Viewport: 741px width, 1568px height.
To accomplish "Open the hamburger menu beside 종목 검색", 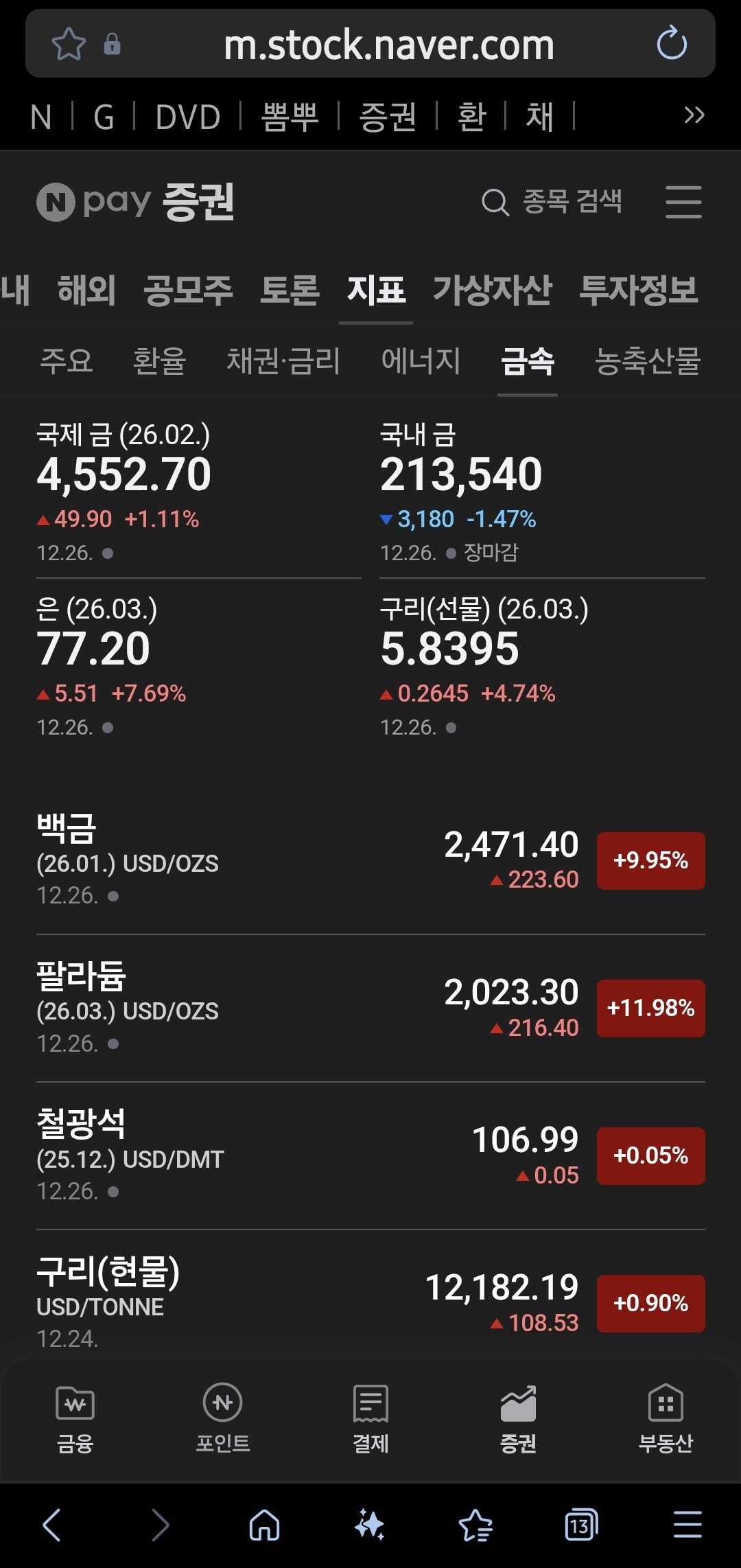I will coord(683,202).
